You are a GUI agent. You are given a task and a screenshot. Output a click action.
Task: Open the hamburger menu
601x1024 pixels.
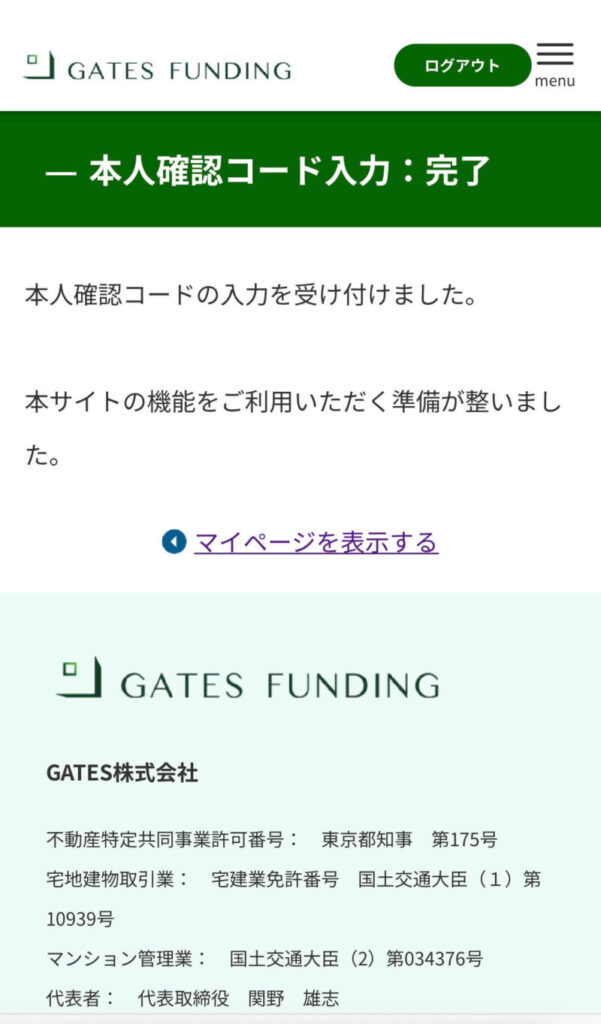point(555,65)
